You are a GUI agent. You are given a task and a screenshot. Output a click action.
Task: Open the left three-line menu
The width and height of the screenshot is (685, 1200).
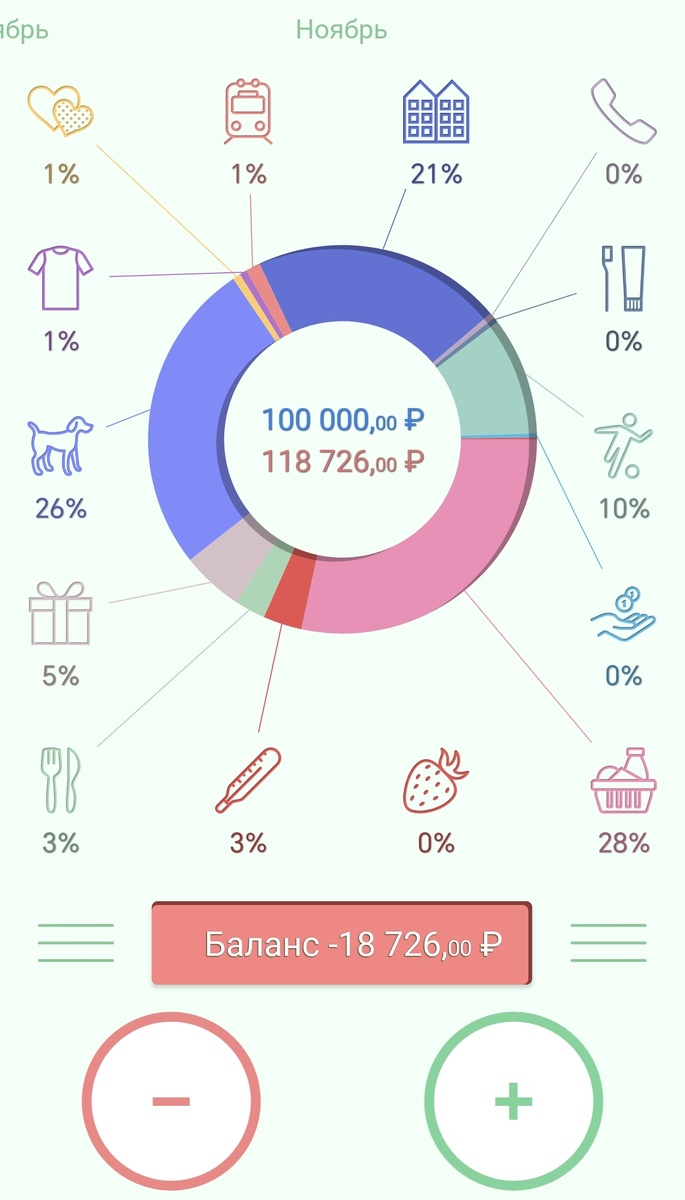pos(76,943)
